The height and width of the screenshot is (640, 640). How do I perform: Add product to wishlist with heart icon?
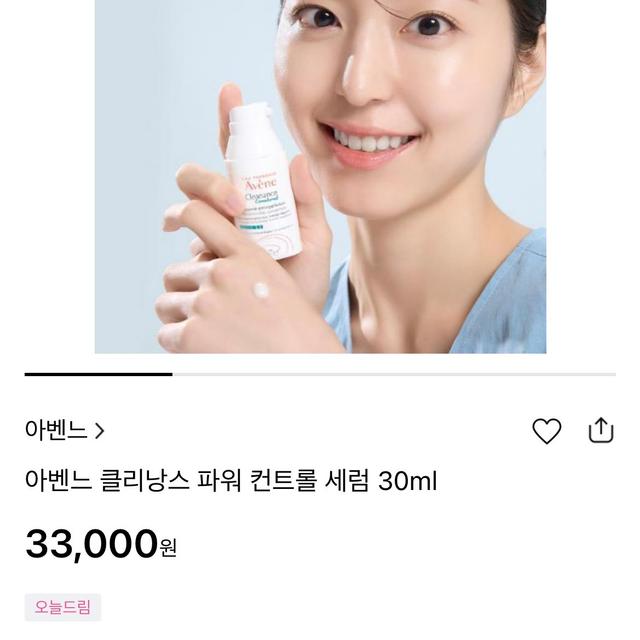click(547, 431)
